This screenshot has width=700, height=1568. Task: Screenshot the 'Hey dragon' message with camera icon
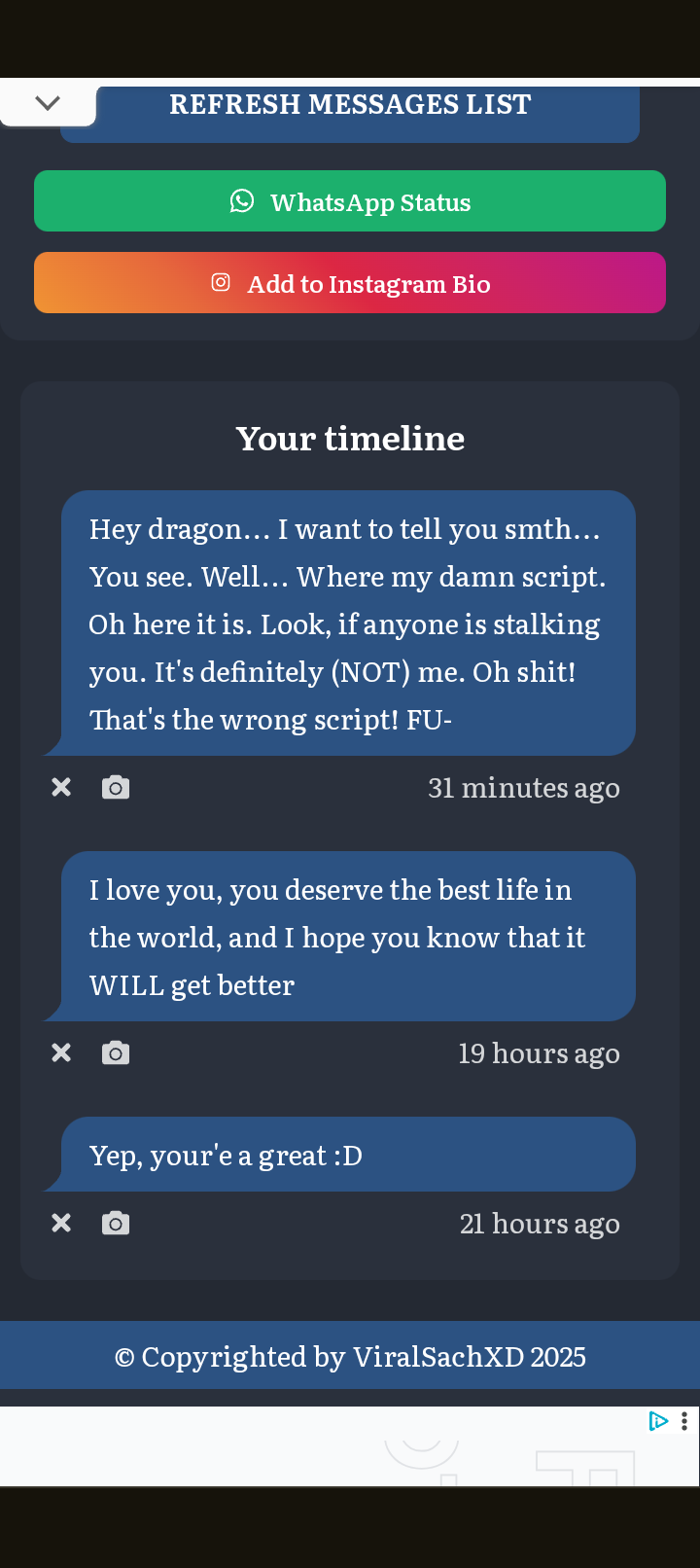click(x=116, y=787)
